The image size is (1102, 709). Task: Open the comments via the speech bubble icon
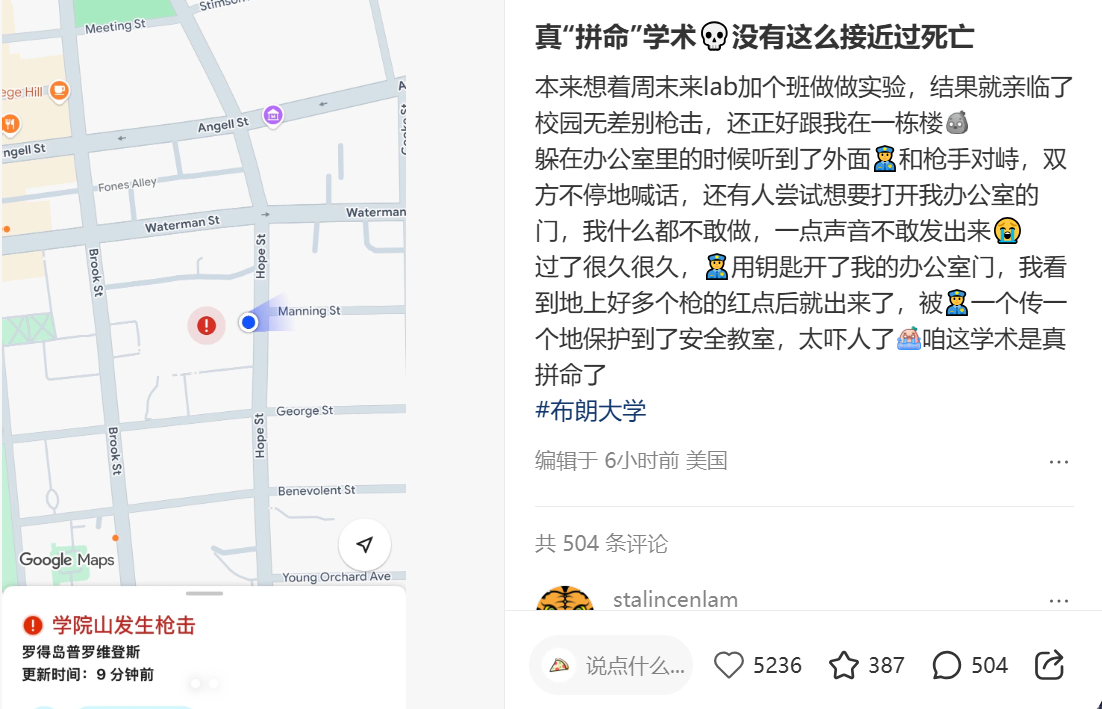point(946,665)
